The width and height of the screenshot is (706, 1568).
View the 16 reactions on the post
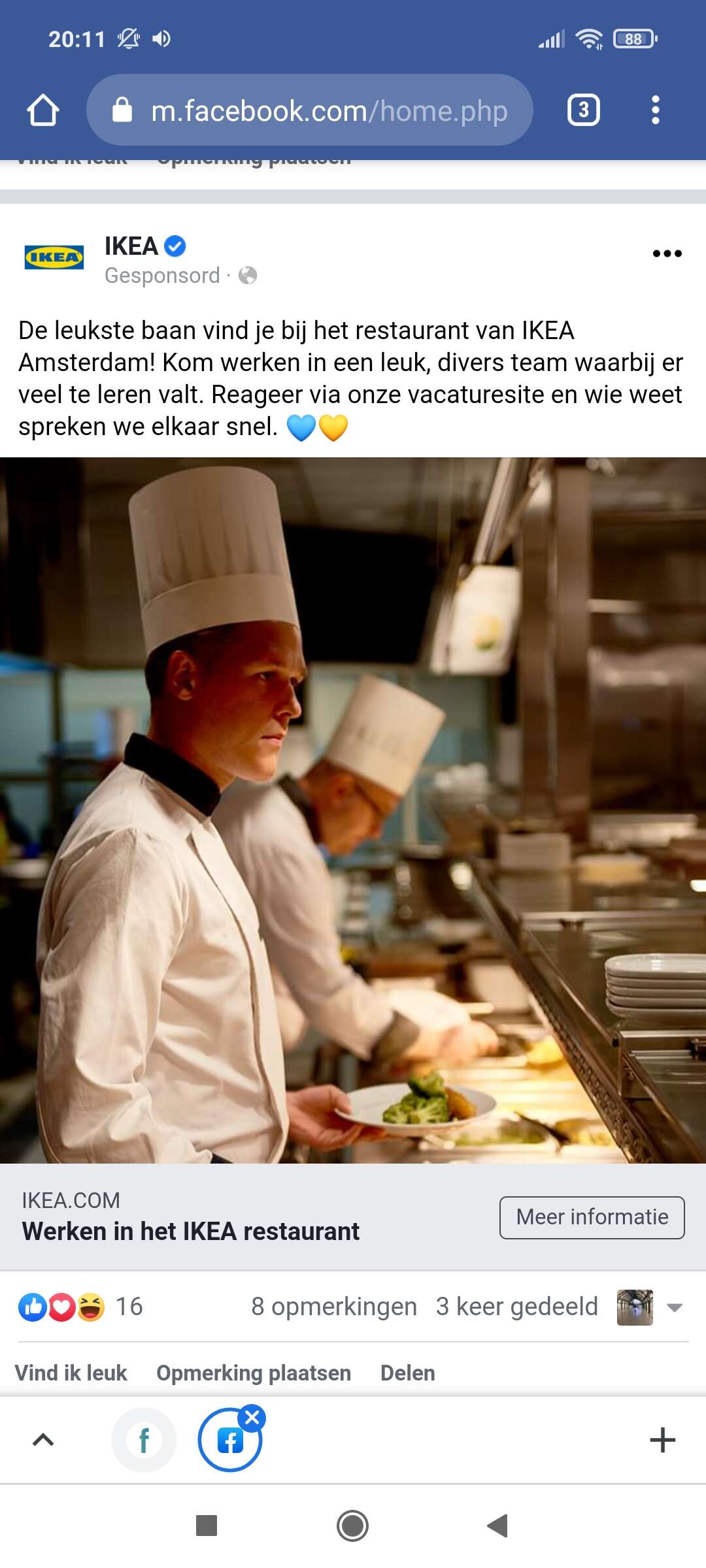coord(80,1307)
